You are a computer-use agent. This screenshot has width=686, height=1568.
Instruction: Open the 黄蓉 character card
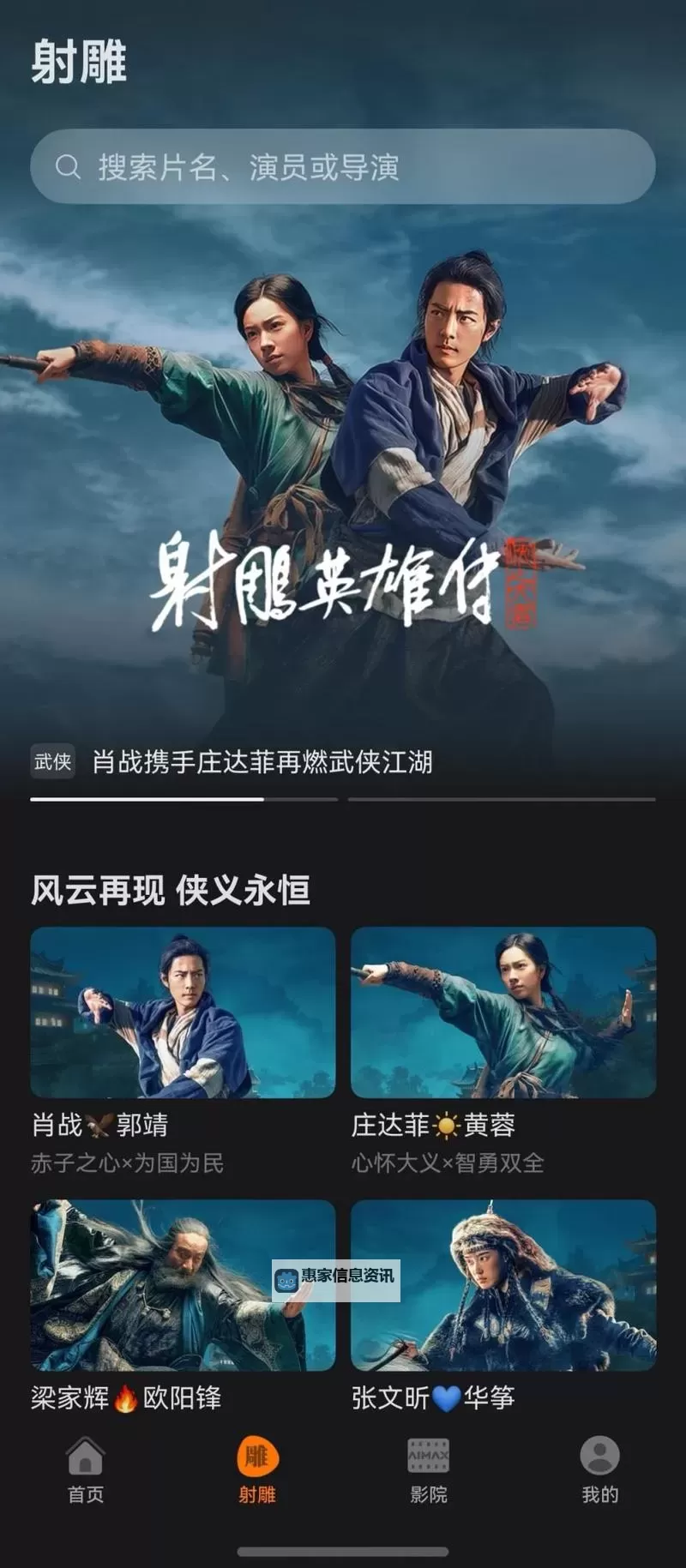[502, 1015]
